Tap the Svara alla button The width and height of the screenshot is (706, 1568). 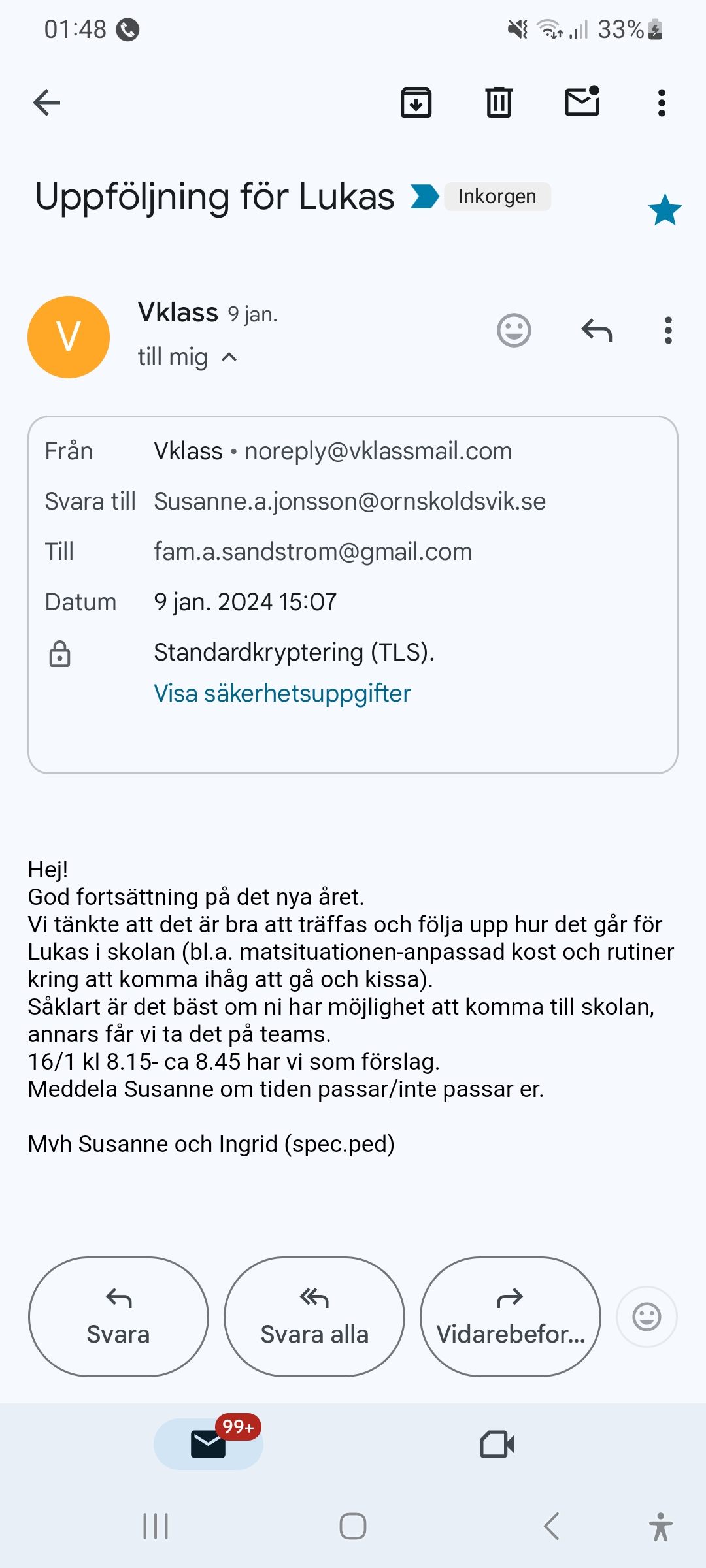pos(314,1316)
